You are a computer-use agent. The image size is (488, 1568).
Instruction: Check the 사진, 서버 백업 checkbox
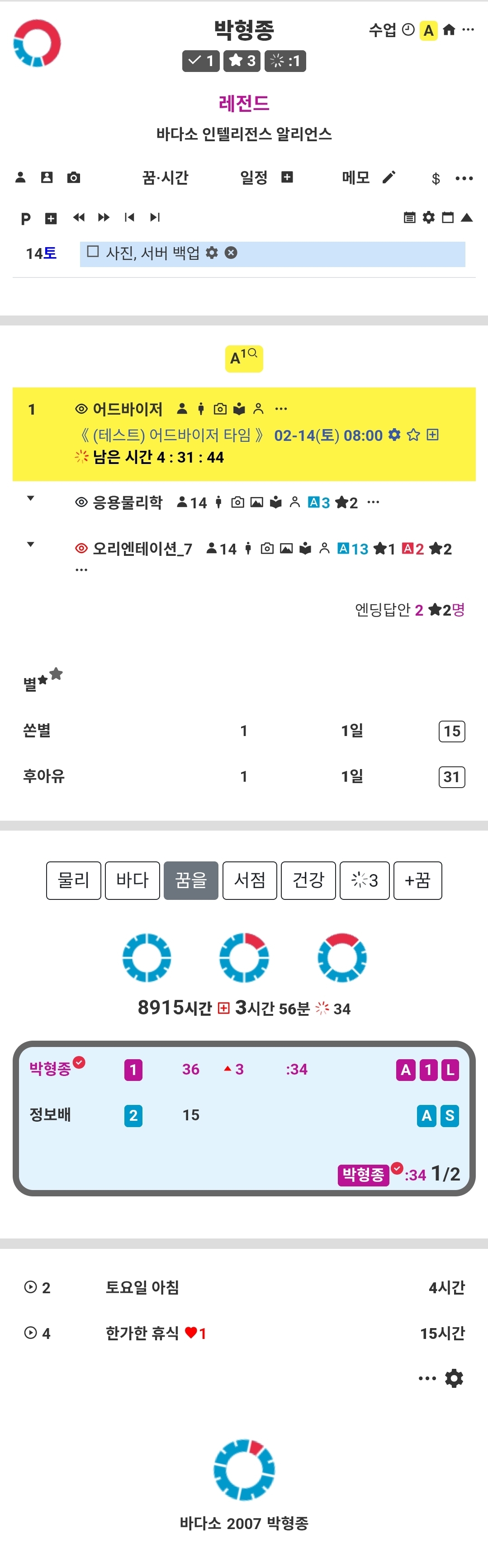click(93, 251)
